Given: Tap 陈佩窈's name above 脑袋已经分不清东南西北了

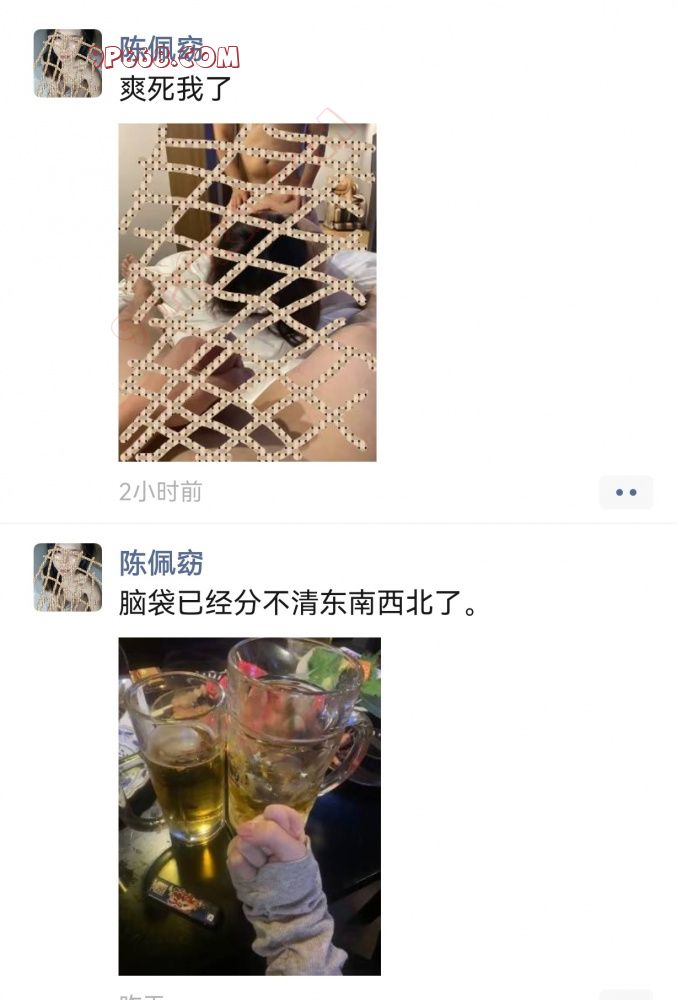Looking at the screenshot, I should tap(161, 563).
